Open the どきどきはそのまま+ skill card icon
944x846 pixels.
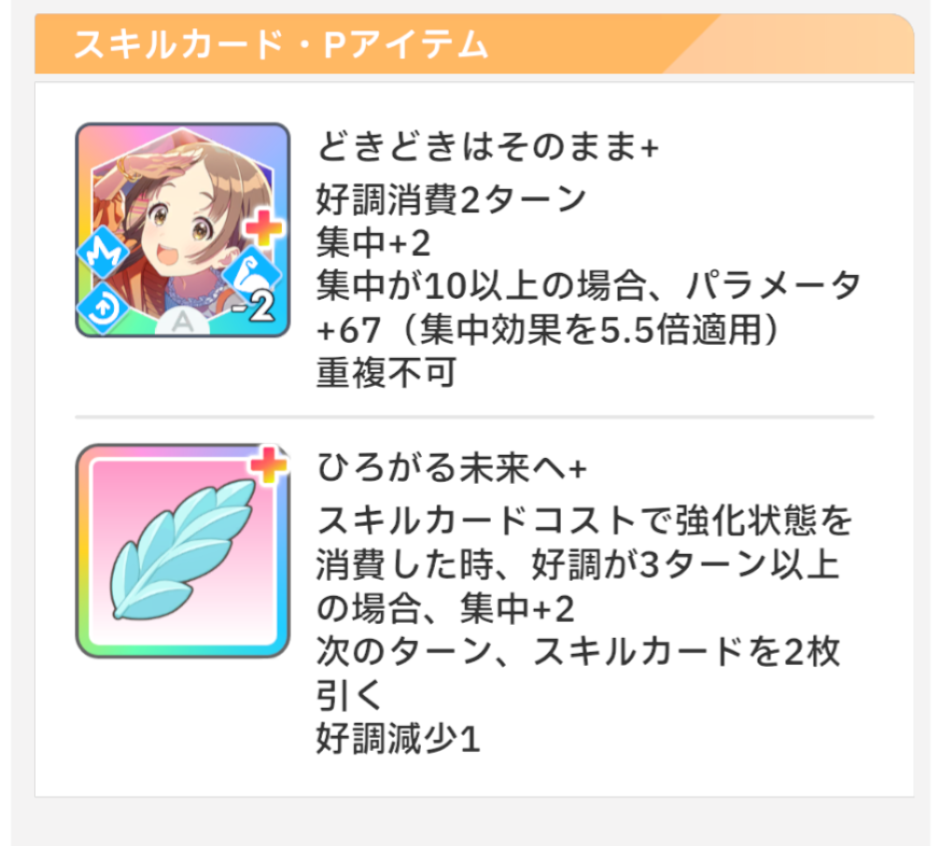click(182, 230)
